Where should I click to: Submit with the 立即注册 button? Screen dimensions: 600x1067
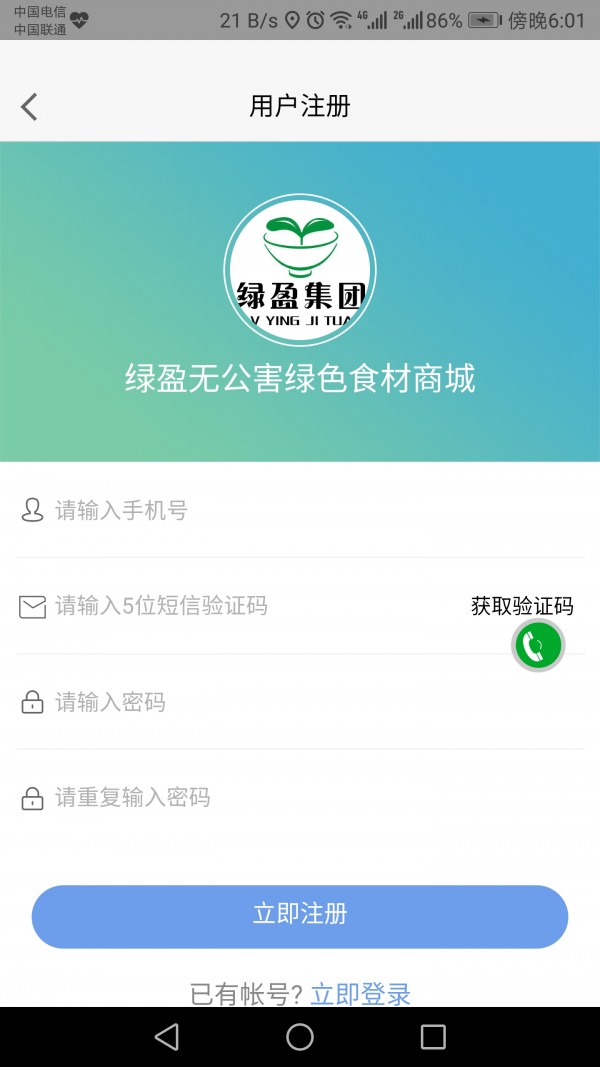300,915
